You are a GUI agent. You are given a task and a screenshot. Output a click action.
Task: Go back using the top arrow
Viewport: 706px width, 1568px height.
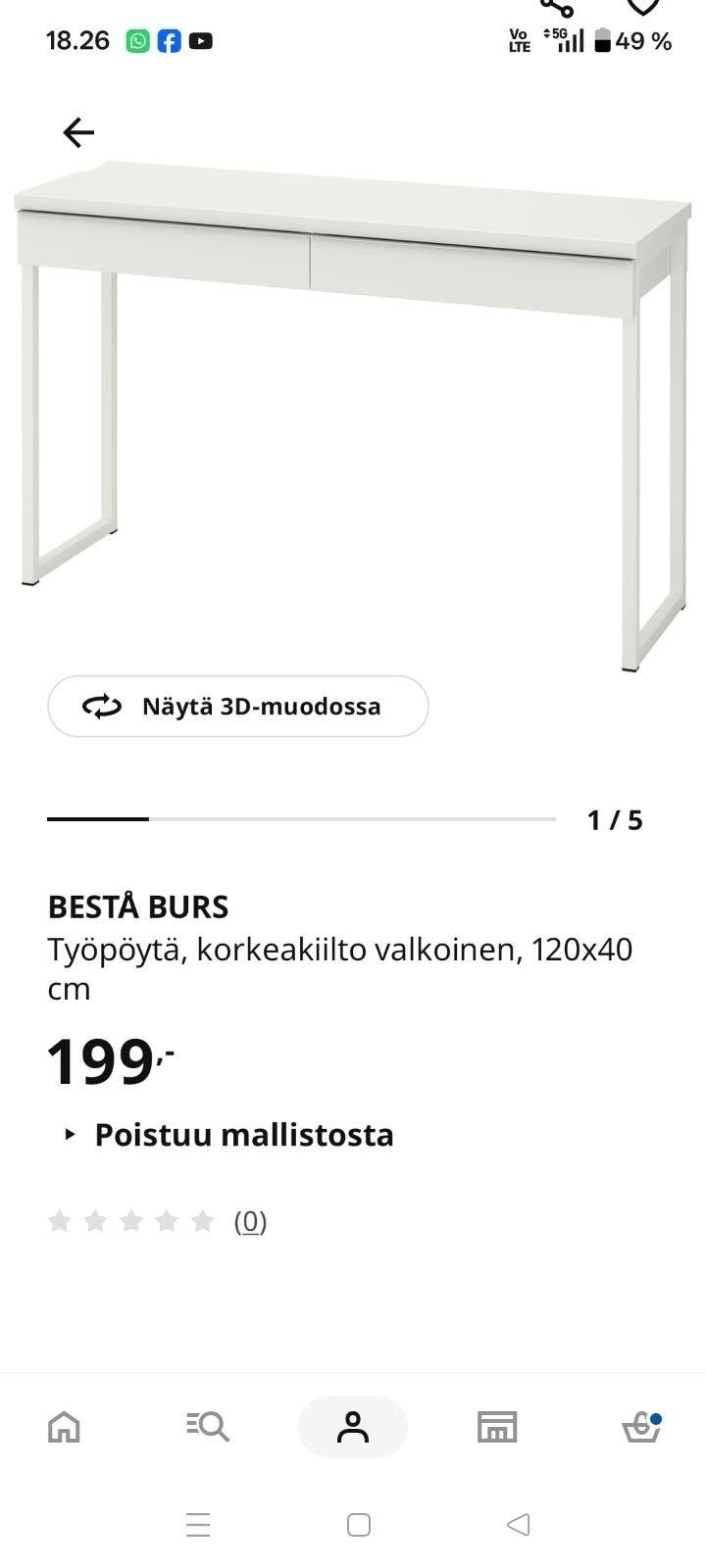tap(78, 132)
